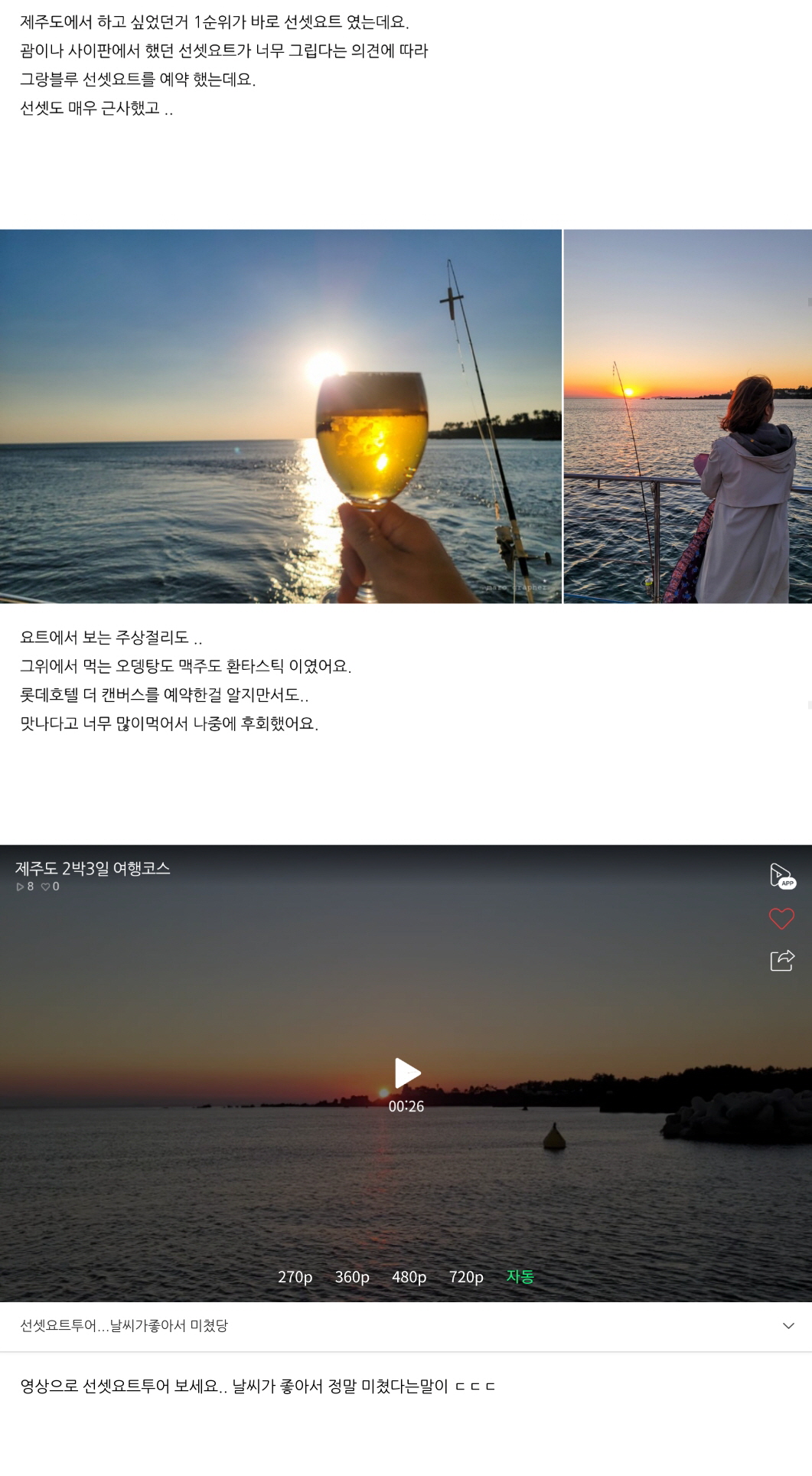
Task: Select 270p video quality
Action: coord(295,1277)
